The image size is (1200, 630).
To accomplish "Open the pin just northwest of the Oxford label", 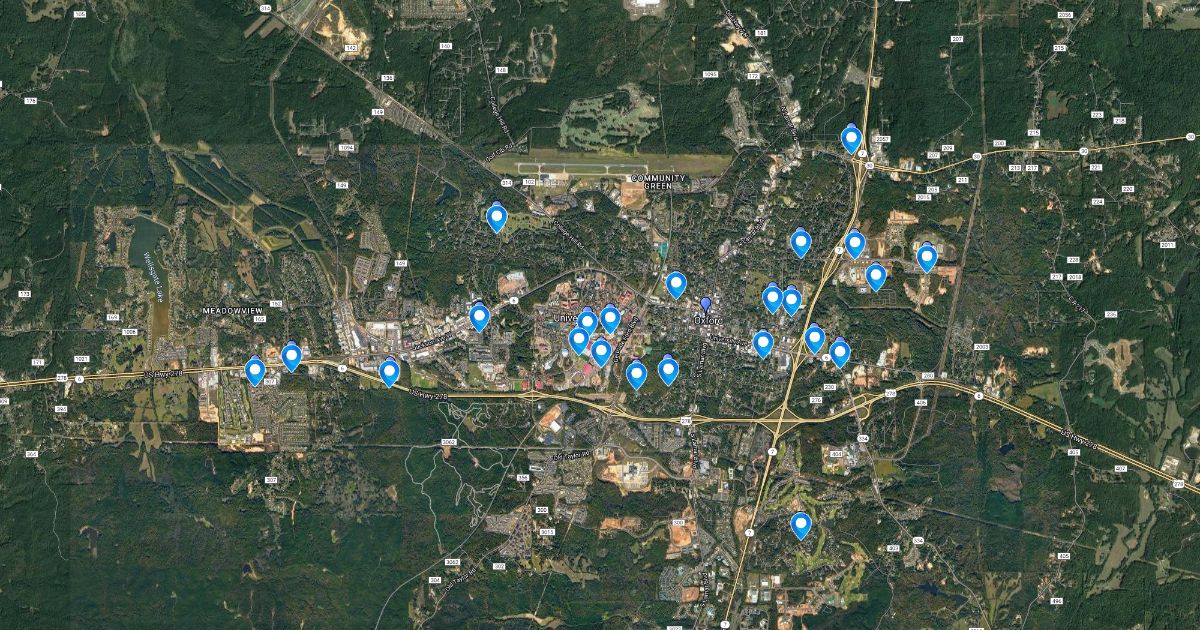I will pyautogui.click(x=676, y=284).
